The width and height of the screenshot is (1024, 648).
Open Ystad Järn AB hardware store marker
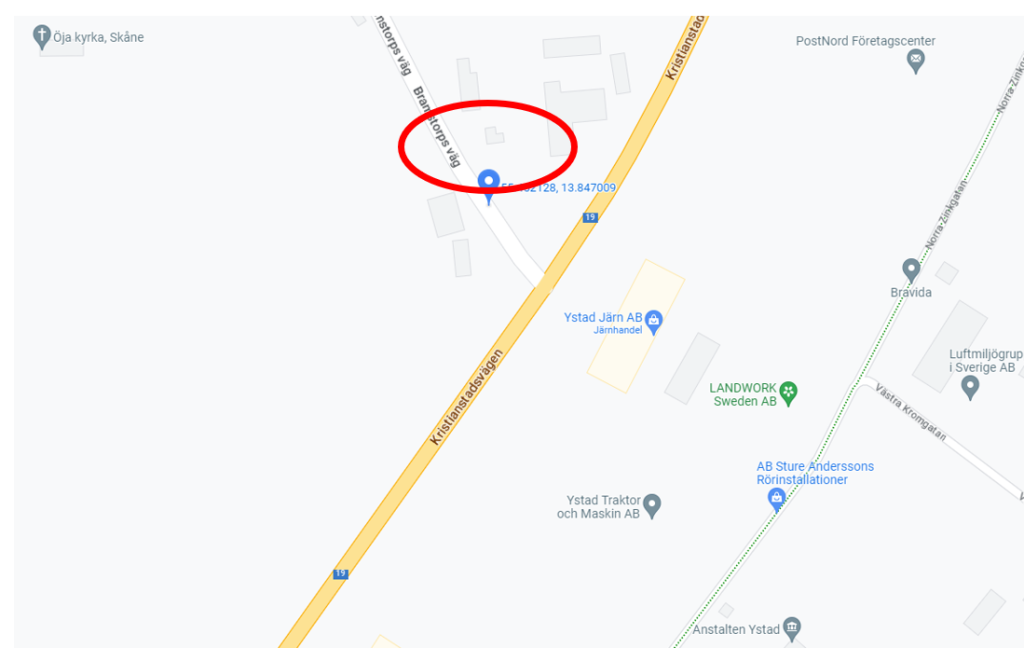coord(654,321)
